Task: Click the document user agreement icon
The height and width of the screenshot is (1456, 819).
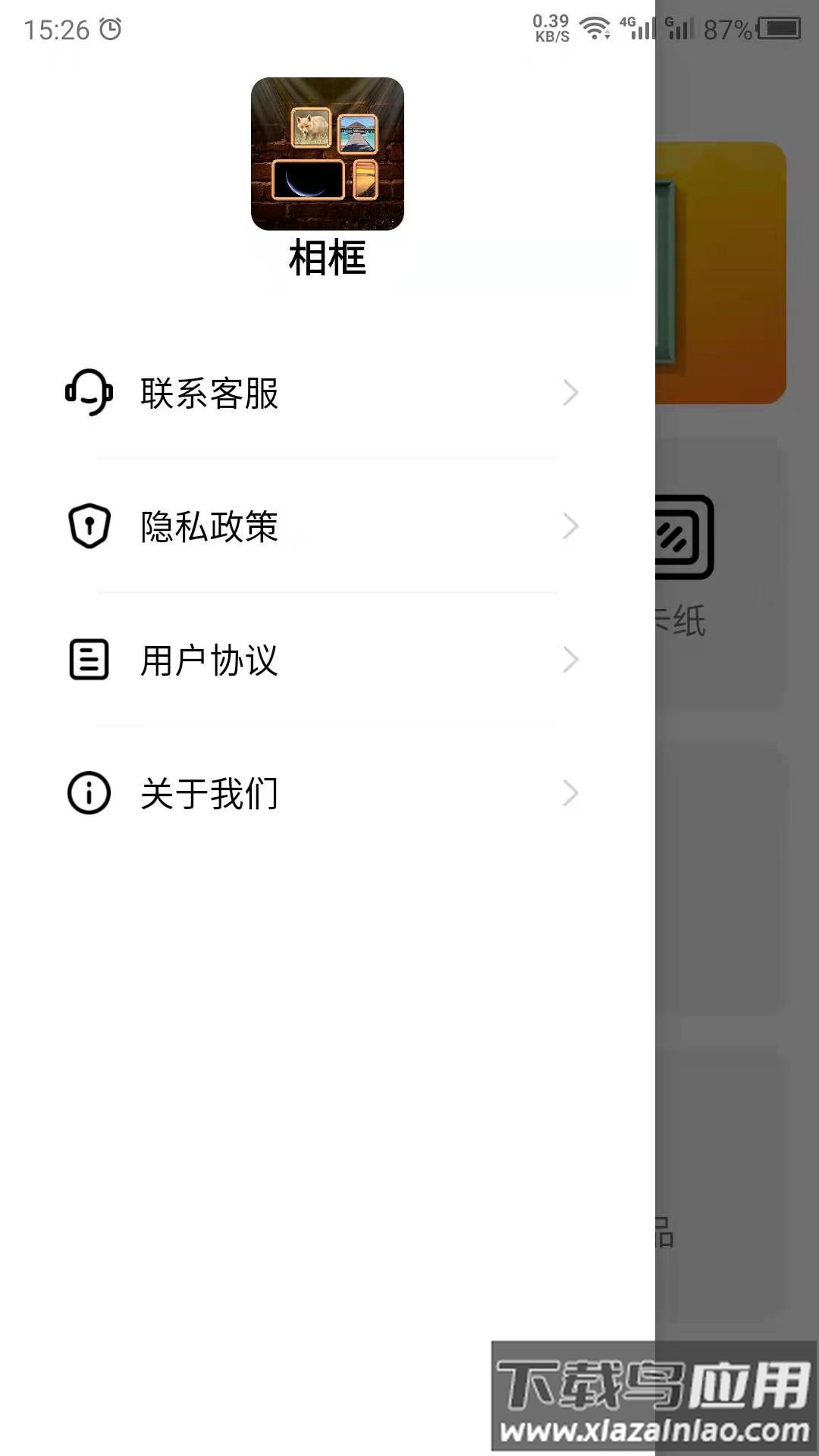Action: coord(89,660)
